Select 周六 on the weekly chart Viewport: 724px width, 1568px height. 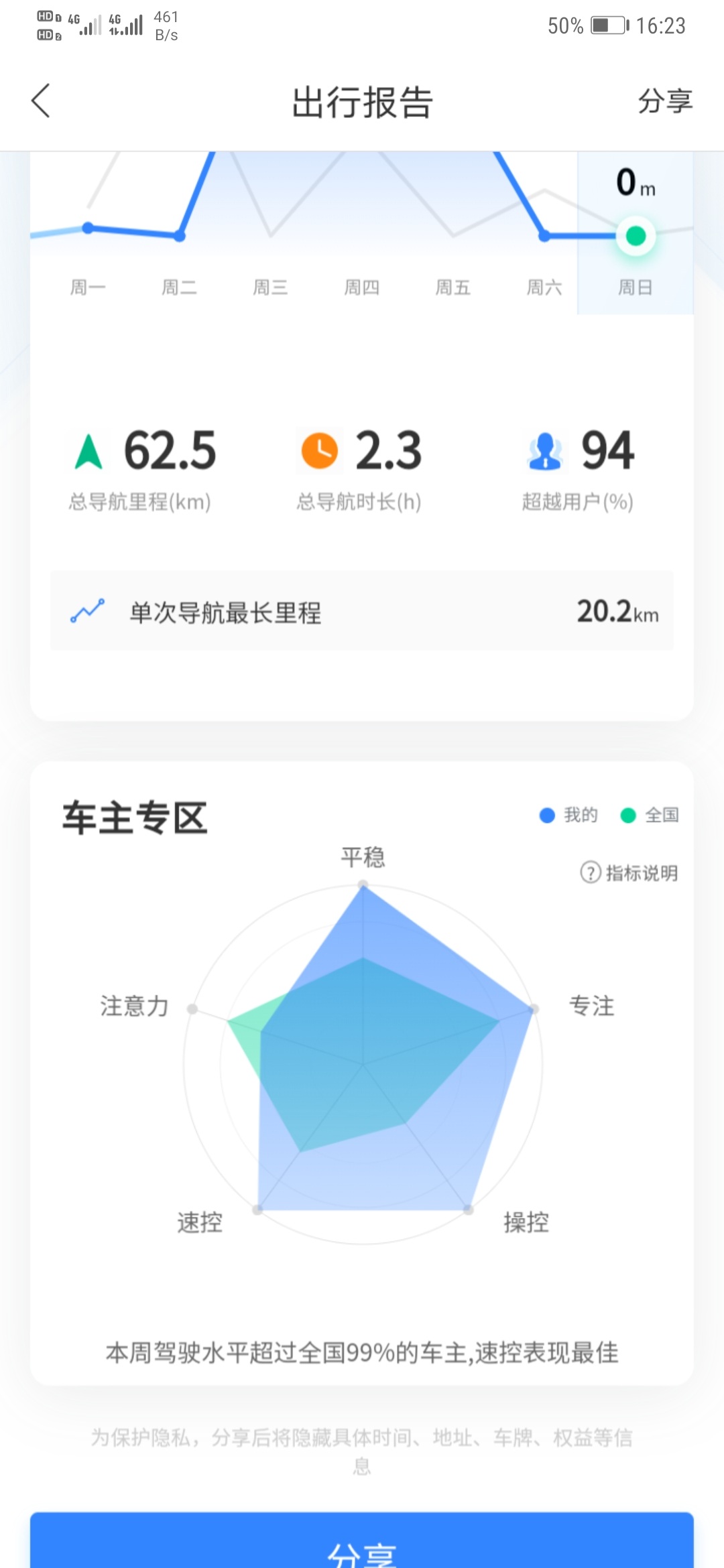pyautogui.click(x=544, y=287)
